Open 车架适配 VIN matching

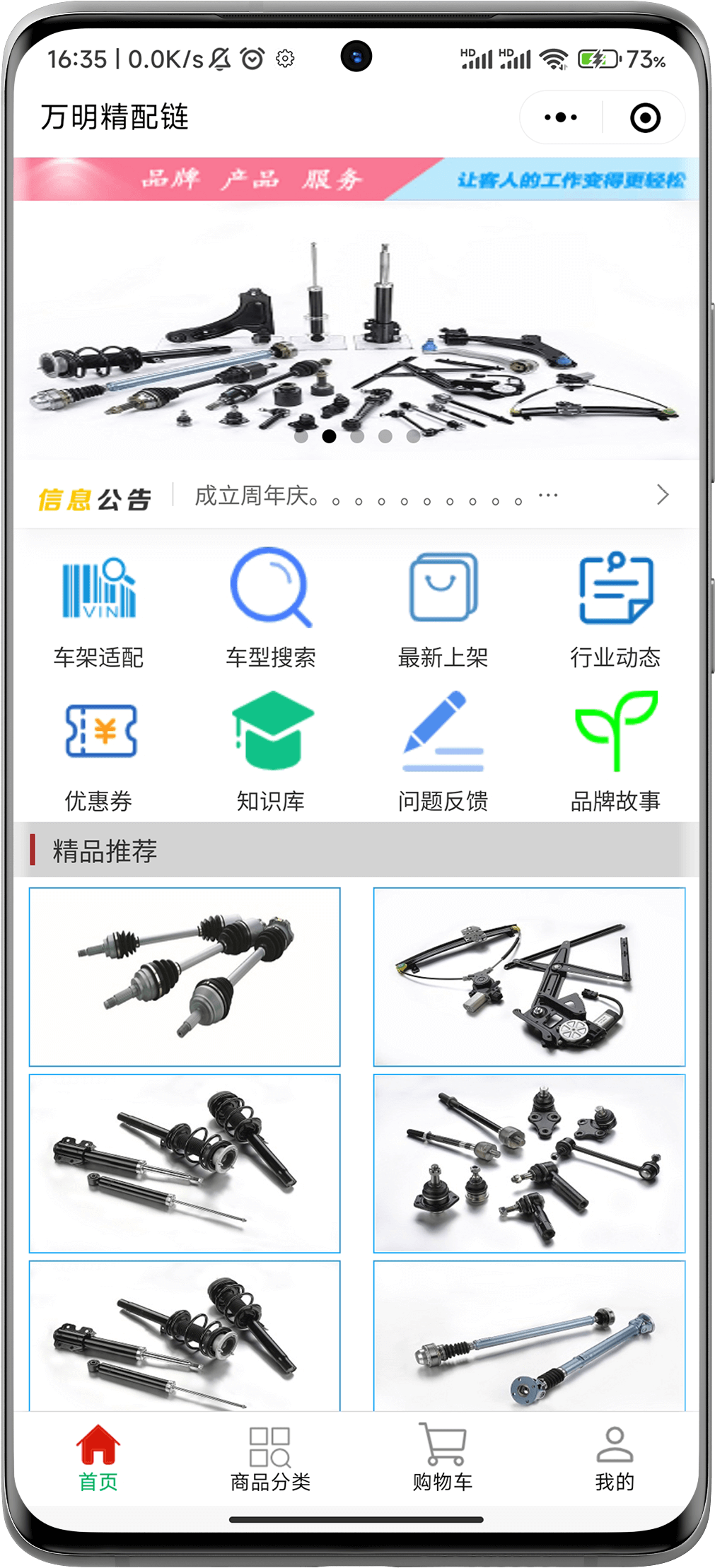point(99,609)
